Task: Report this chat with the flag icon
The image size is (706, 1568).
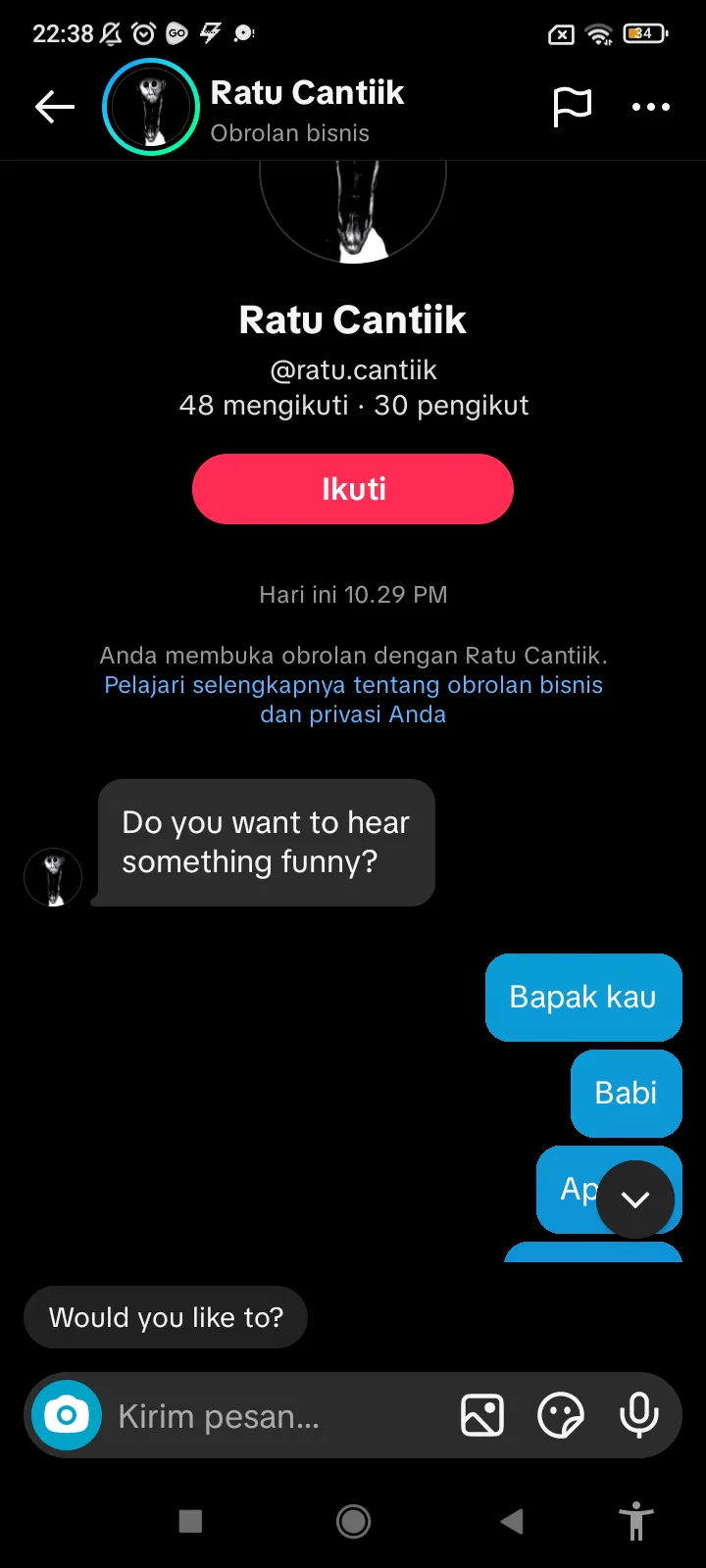Action: pos(573,107)
